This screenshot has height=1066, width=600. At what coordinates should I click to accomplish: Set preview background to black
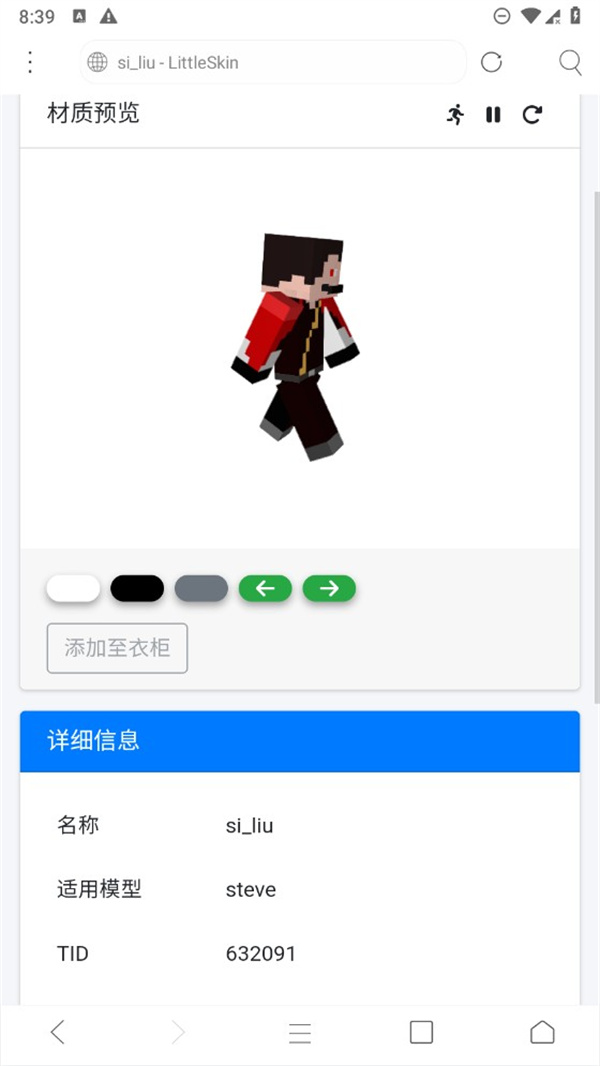click(x=137, y=589)
